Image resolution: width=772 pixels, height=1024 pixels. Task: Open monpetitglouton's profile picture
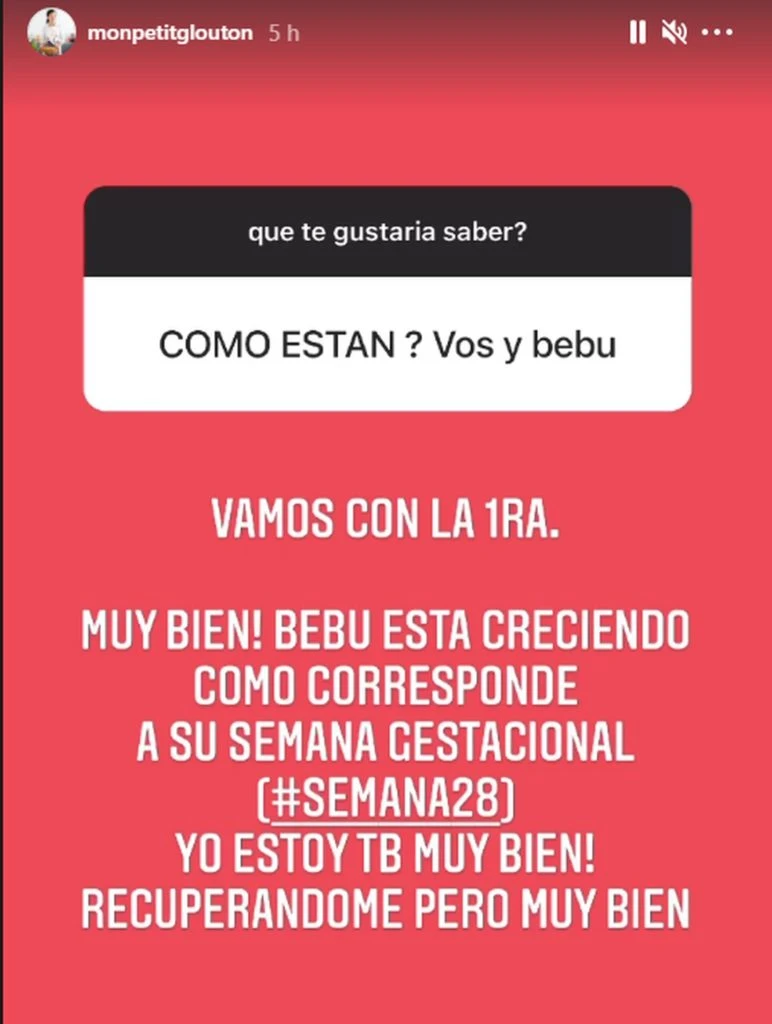(51, 32)
